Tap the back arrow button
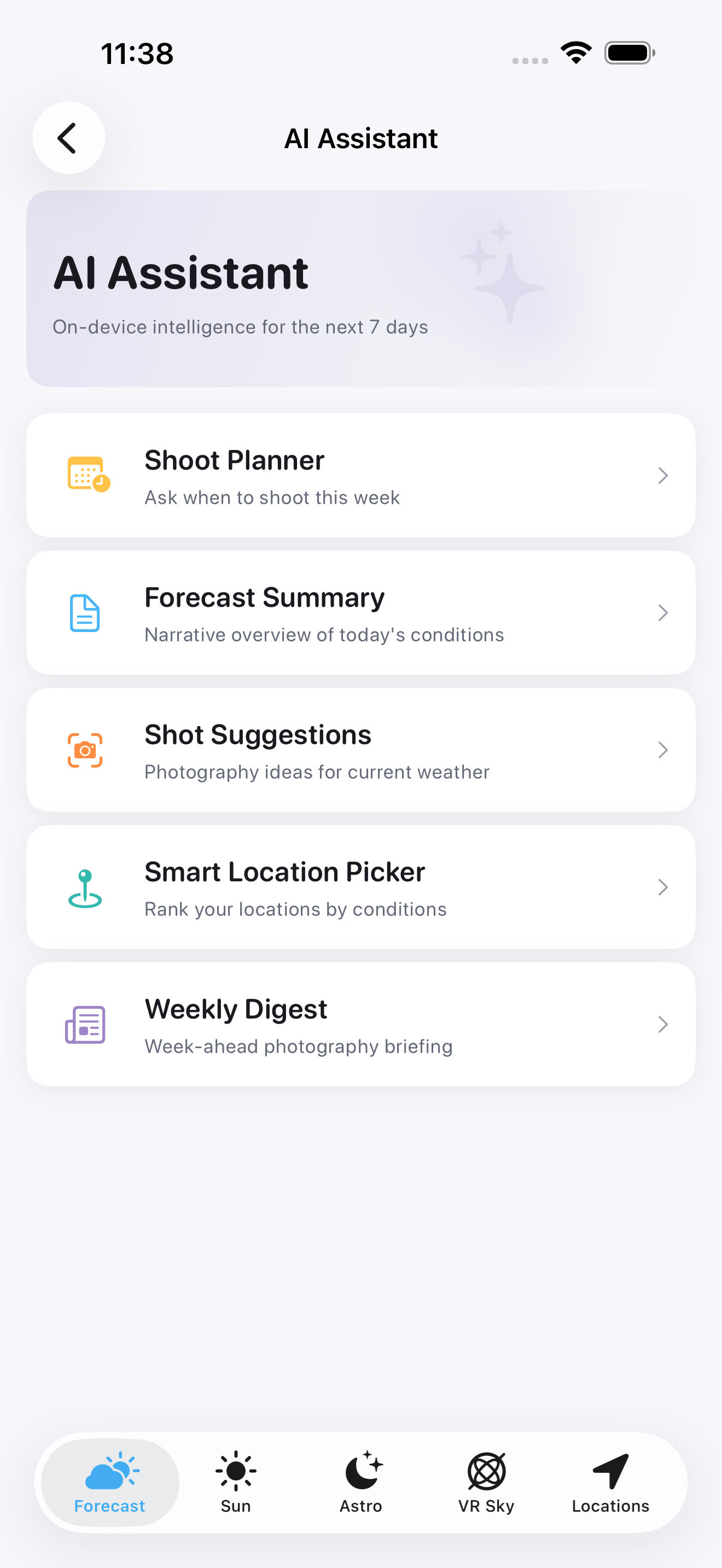722x1568 pixels. point(68,138)
